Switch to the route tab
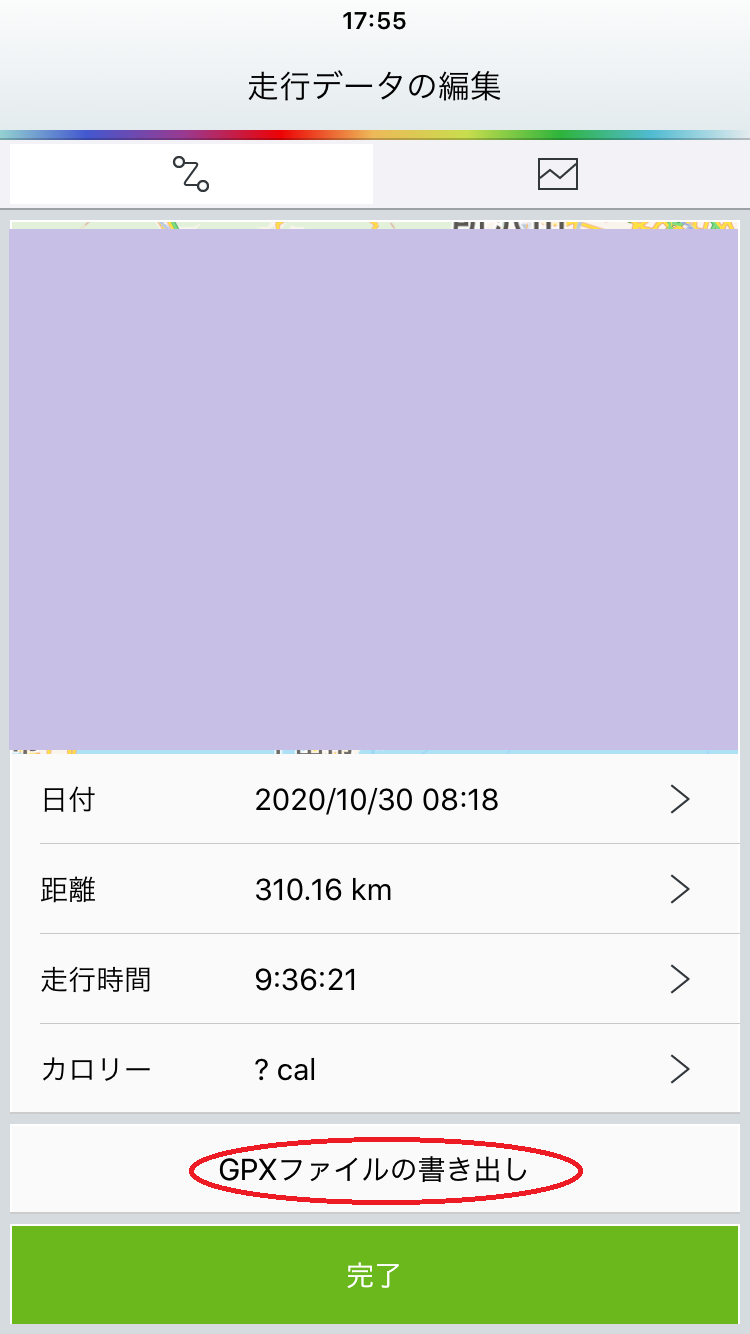The width and height of the screenshot is (750, 1334). tap(190, 174)
